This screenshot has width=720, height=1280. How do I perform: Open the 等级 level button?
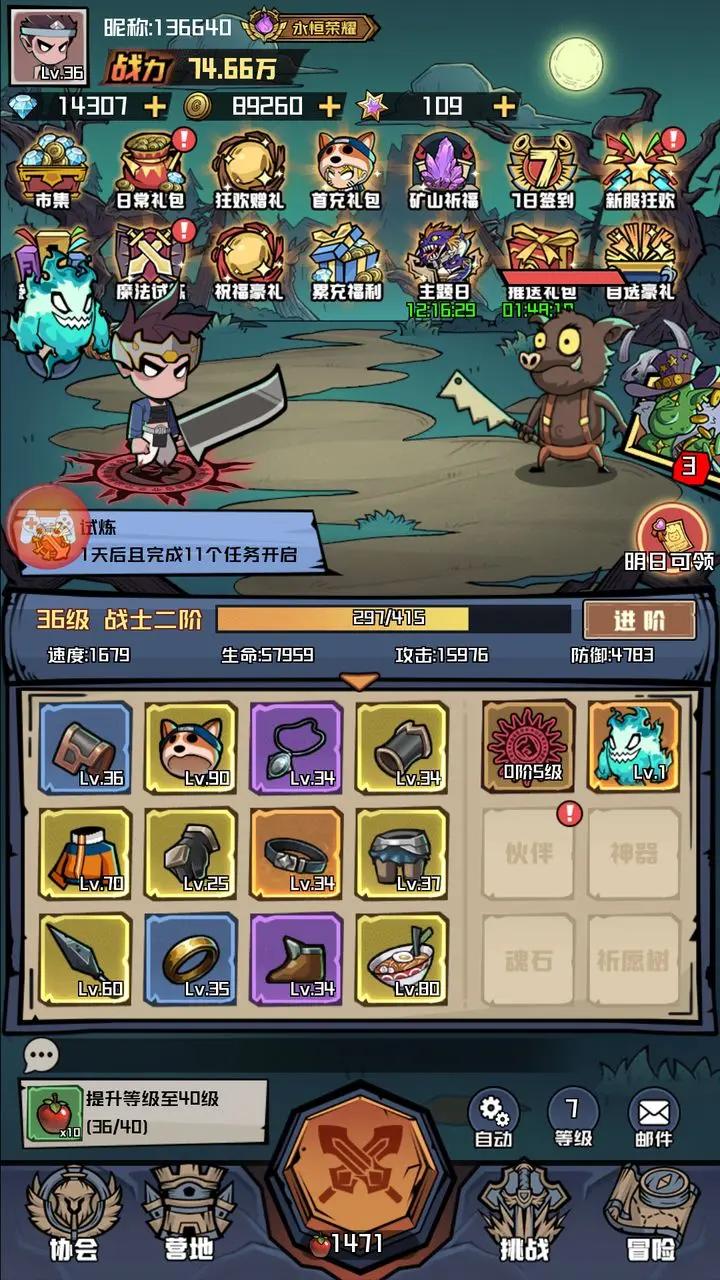point(573,1117)
